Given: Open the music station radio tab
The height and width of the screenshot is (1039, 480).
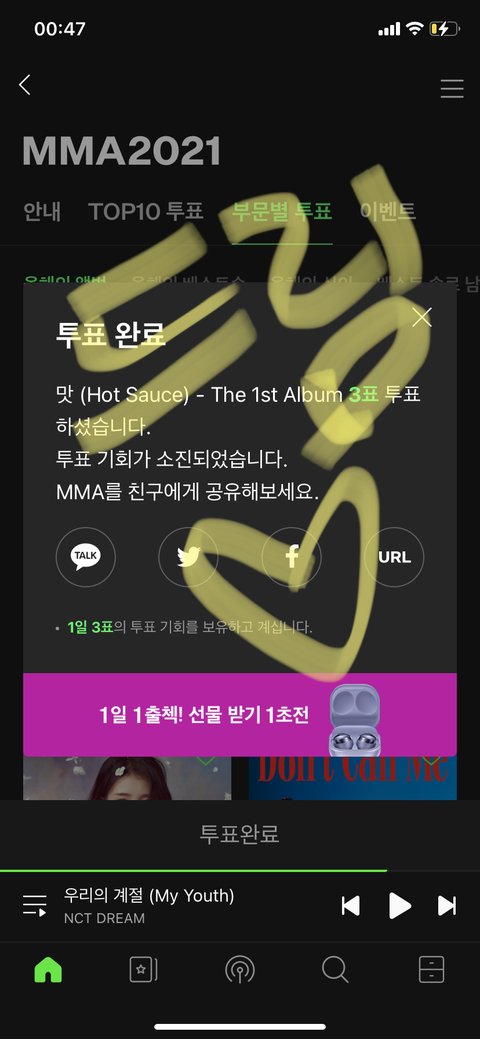Looking at the screenshot, I should (x=239, y=970).
